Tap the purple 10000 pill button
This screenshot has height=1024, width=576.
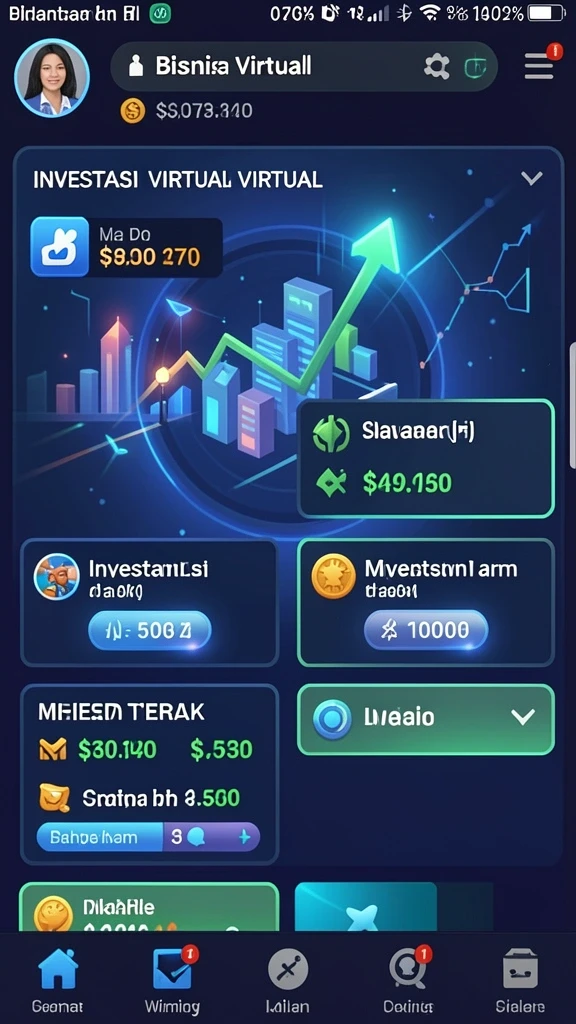(426, 630)
